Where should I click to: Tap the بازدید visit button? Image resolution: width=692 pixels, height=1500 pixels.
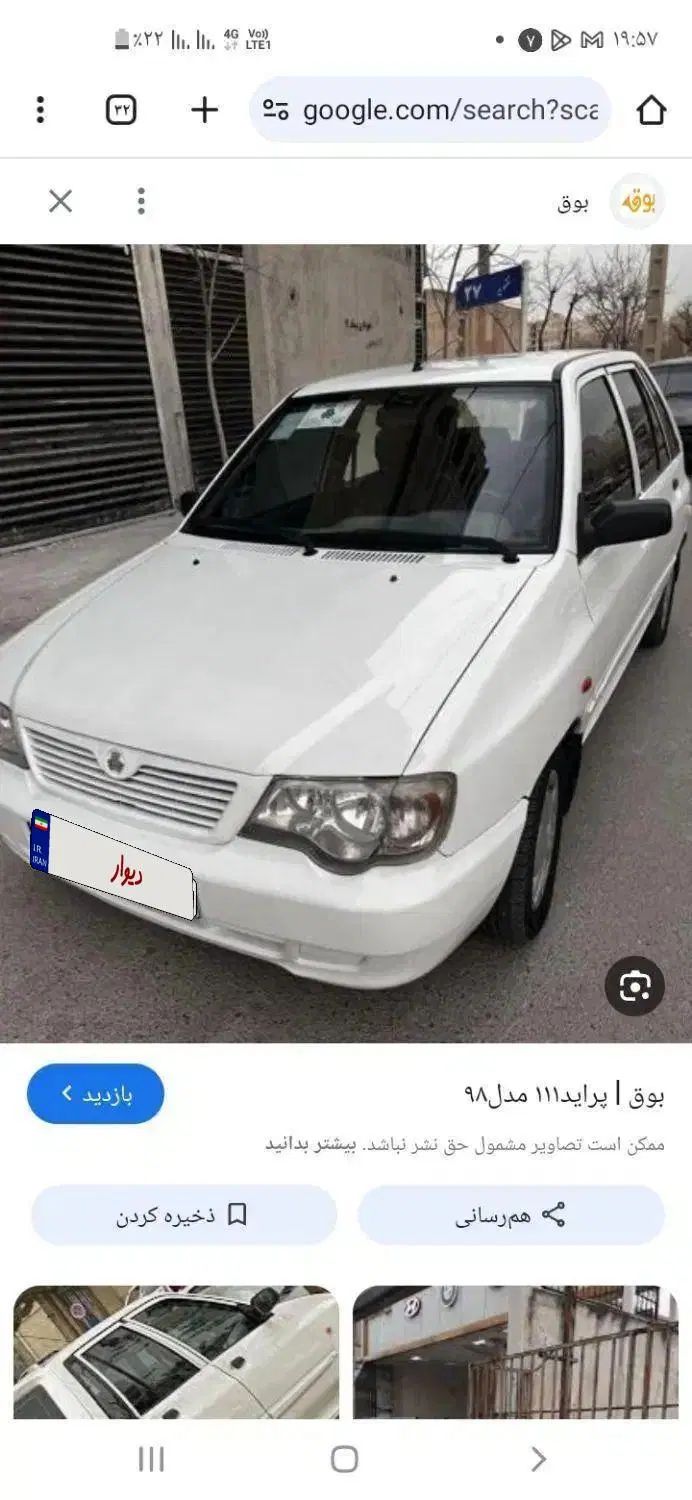[x=96, y=1094]
